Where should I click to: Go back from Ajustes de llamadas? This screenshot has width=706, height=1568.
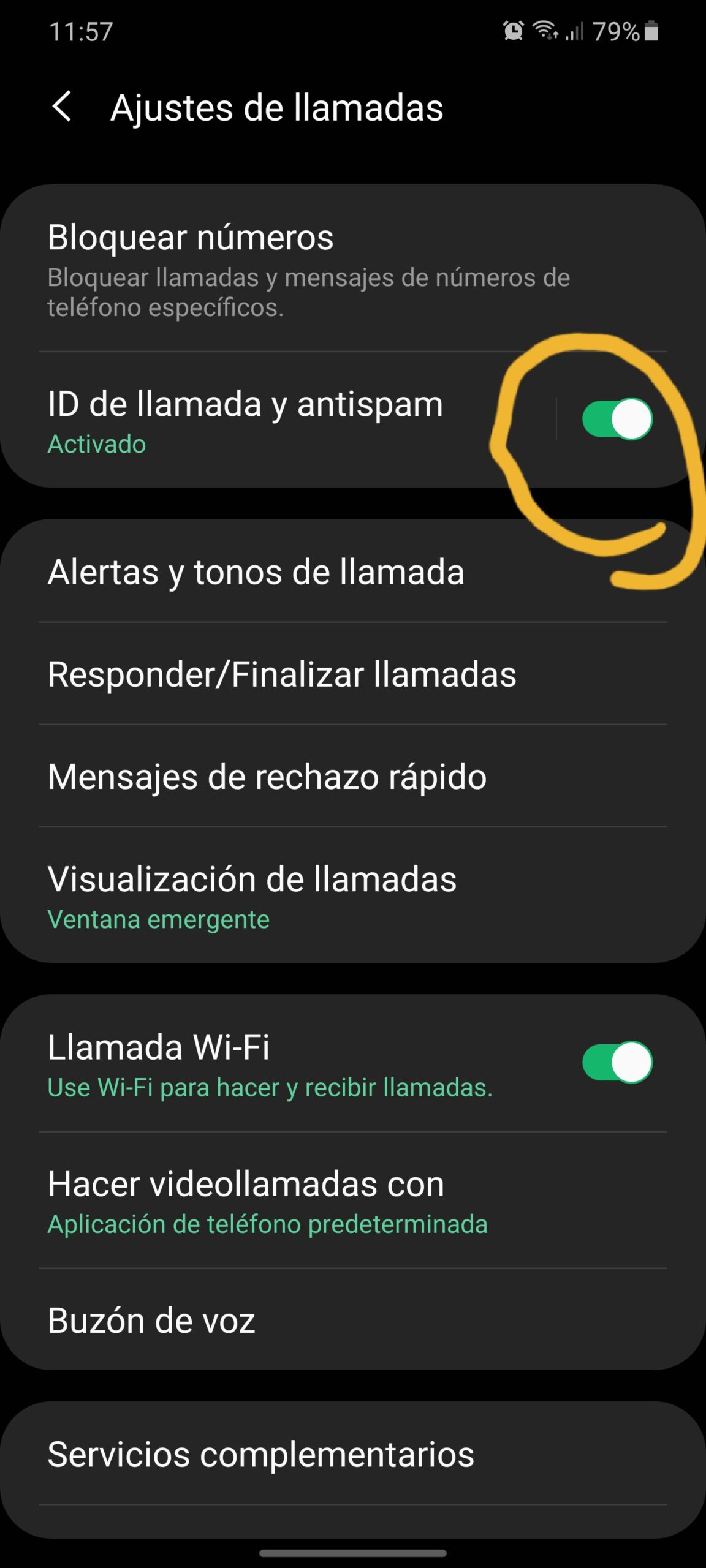(x=63, y=107)
